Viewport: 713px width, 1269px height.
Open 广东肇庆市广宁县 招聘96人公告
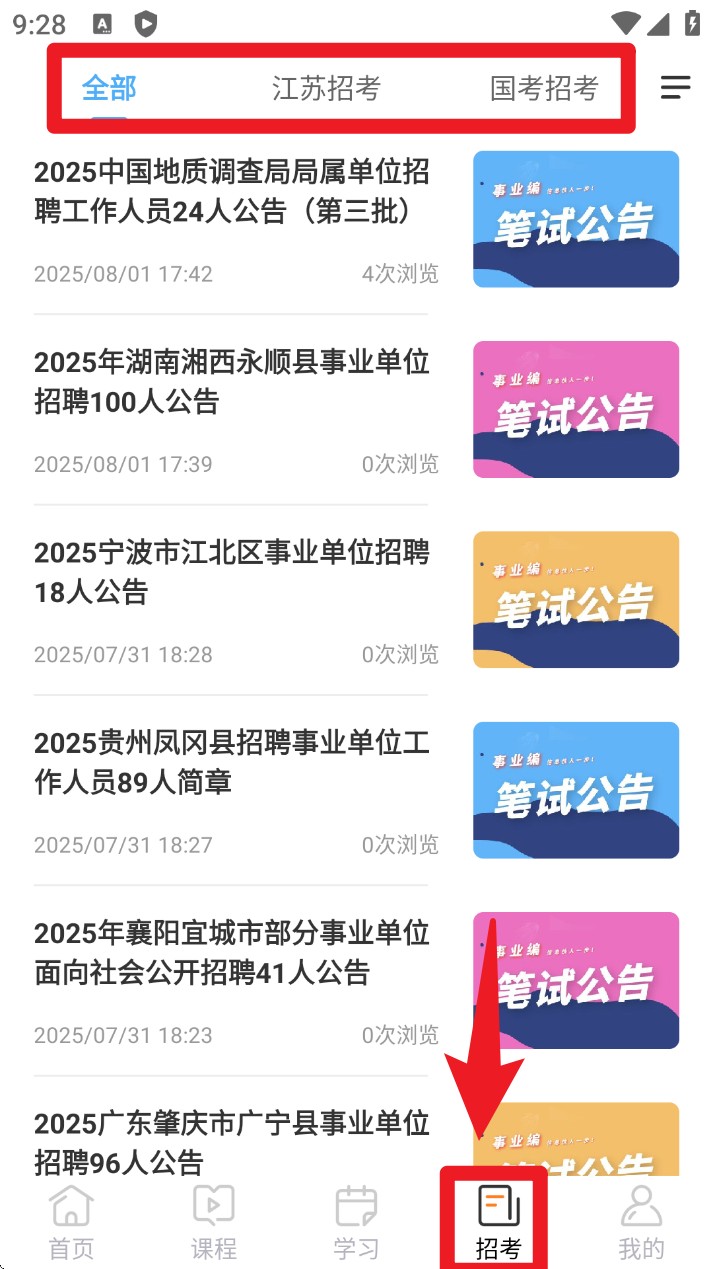click(232, 1142)
